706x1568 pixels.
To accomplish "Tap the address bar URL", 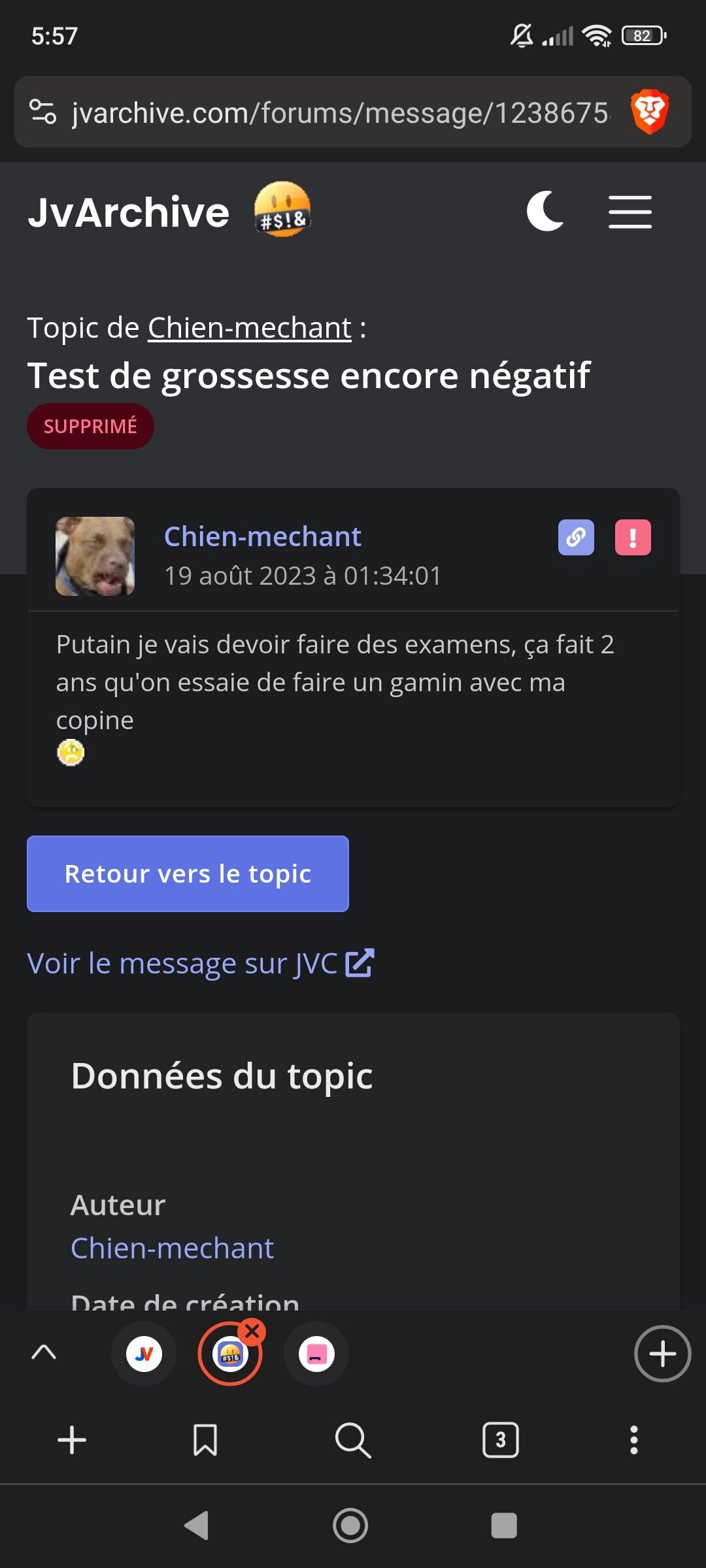I will pos(340,112).
